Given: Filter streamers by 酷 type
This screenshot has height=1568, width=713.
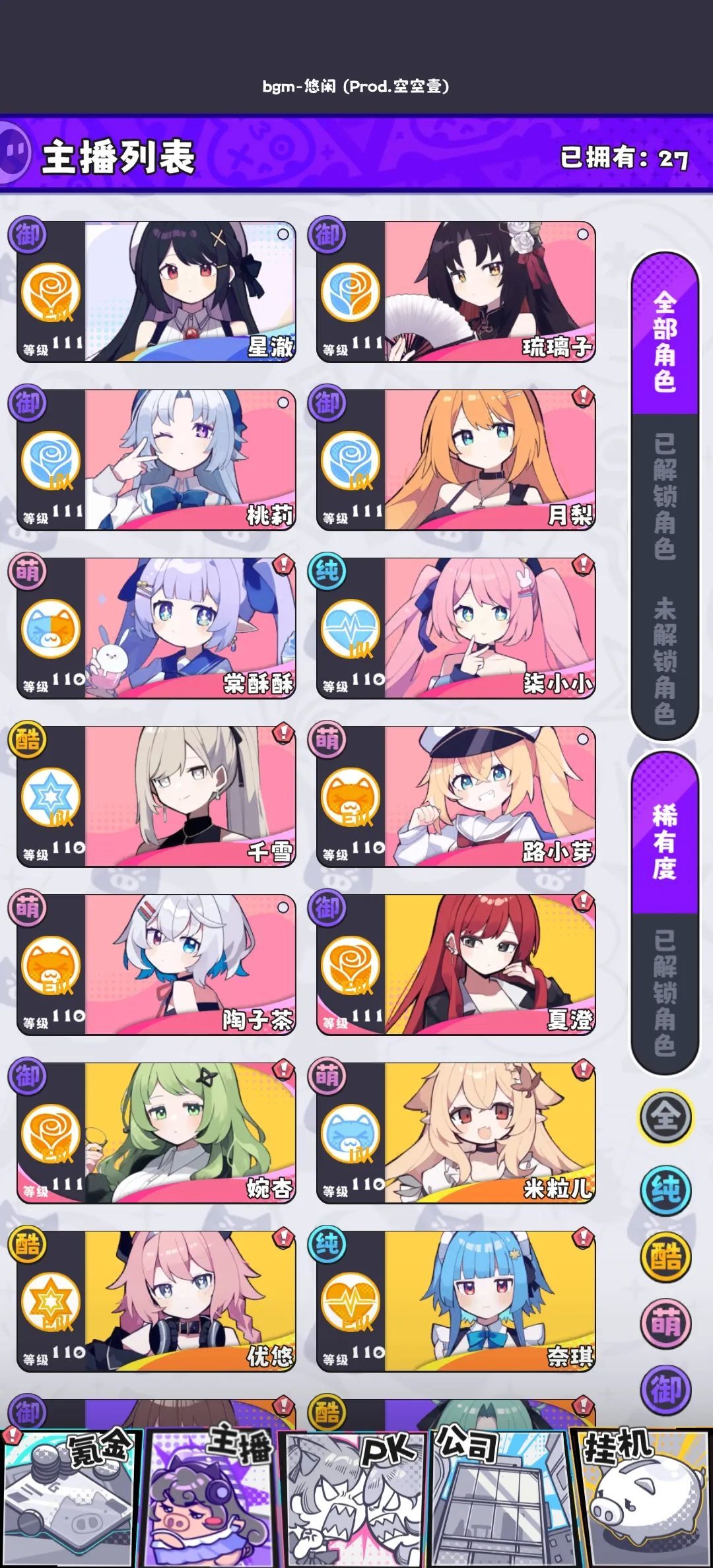Looking at the screenshot, I should [665, 1257].
